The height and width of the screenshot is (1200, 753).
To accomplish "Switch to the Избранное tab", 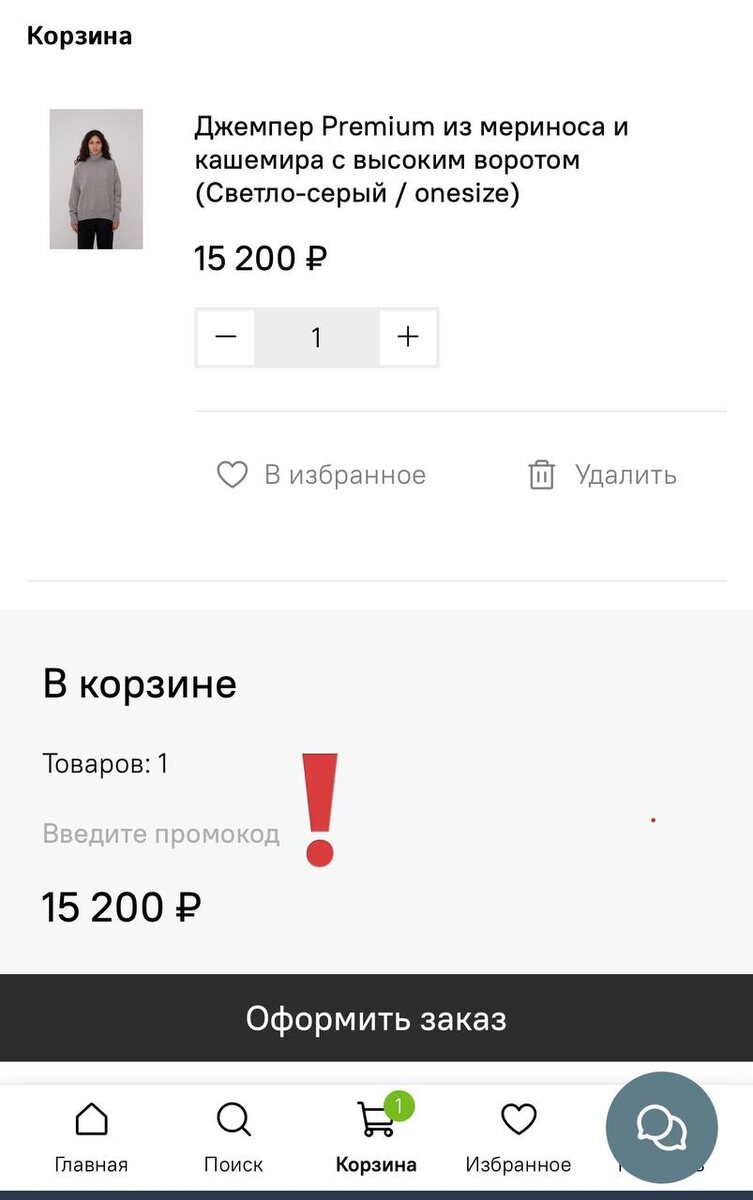I will point(518,1137).
